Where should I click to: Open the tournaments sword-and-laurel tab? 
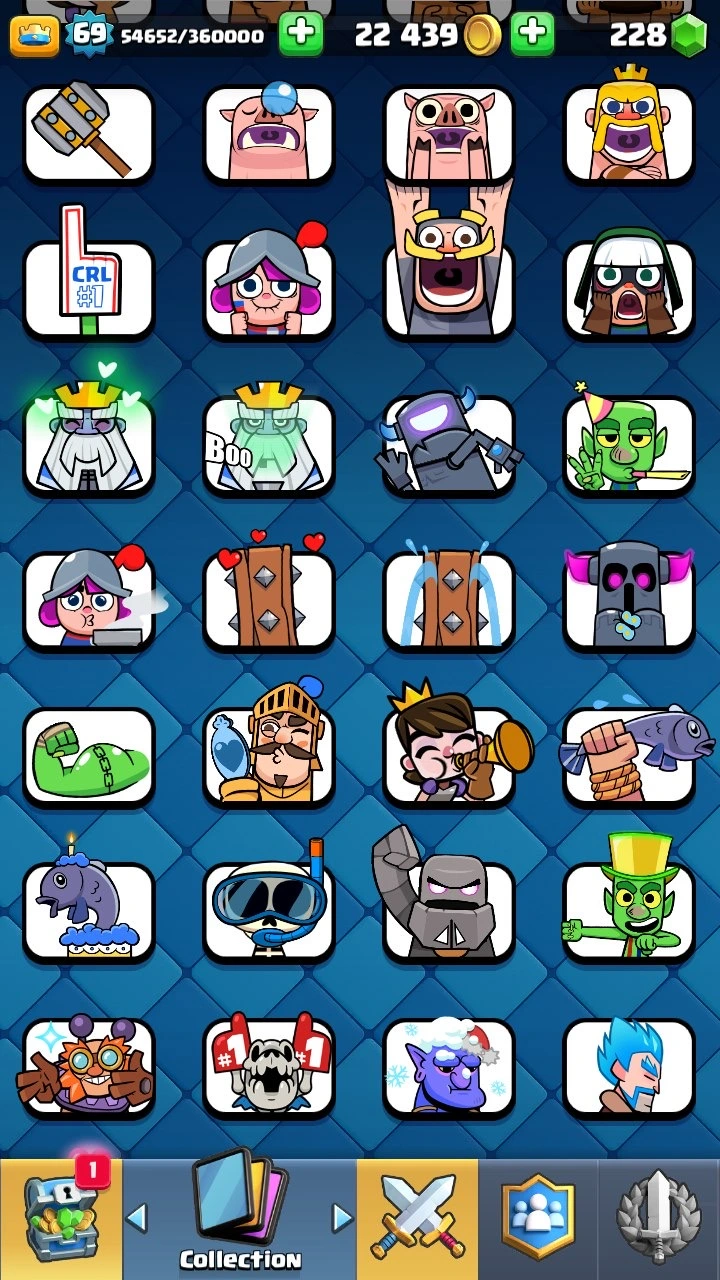tap(657, 1220)
